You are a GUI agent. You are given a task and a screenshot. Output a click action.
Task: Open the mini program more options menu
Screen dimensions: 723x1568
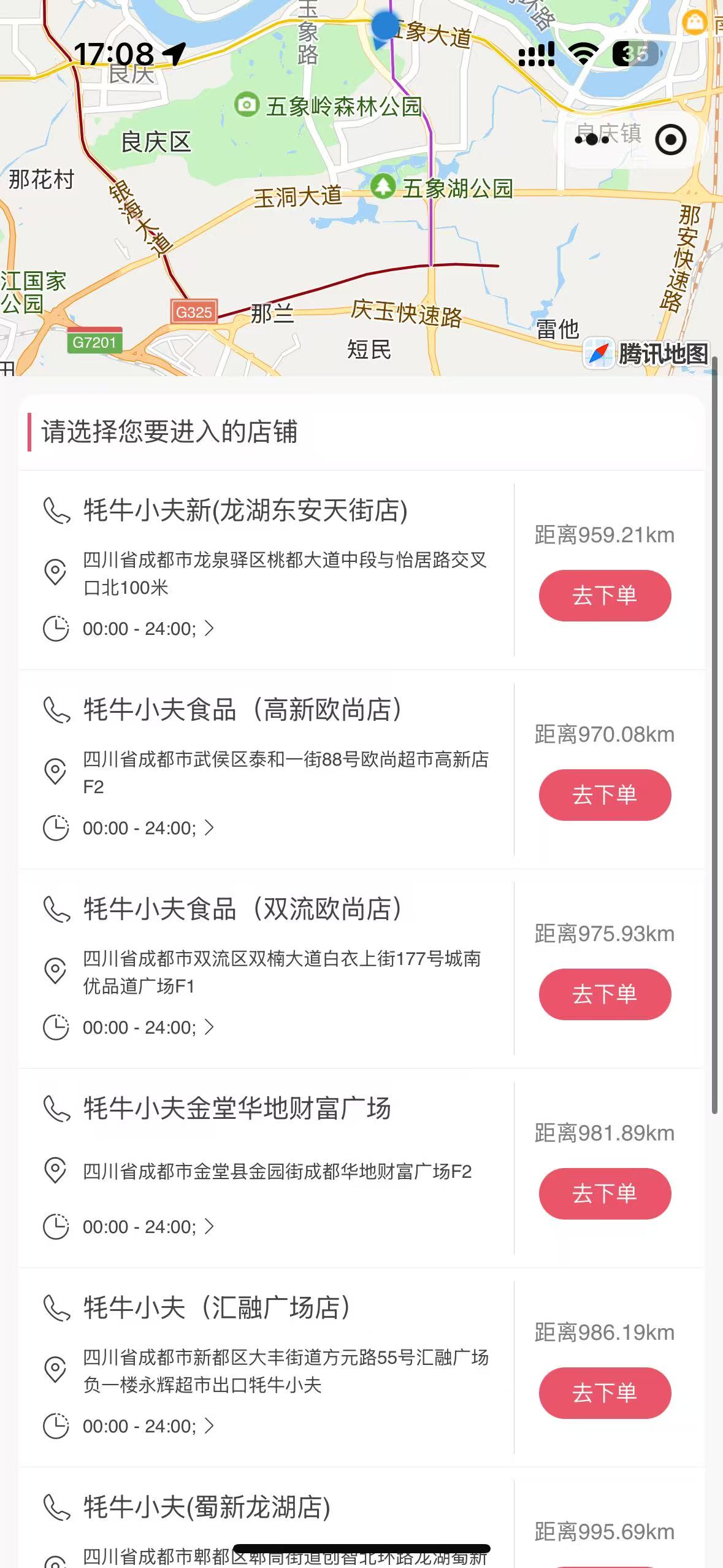[x=592, y=140]
